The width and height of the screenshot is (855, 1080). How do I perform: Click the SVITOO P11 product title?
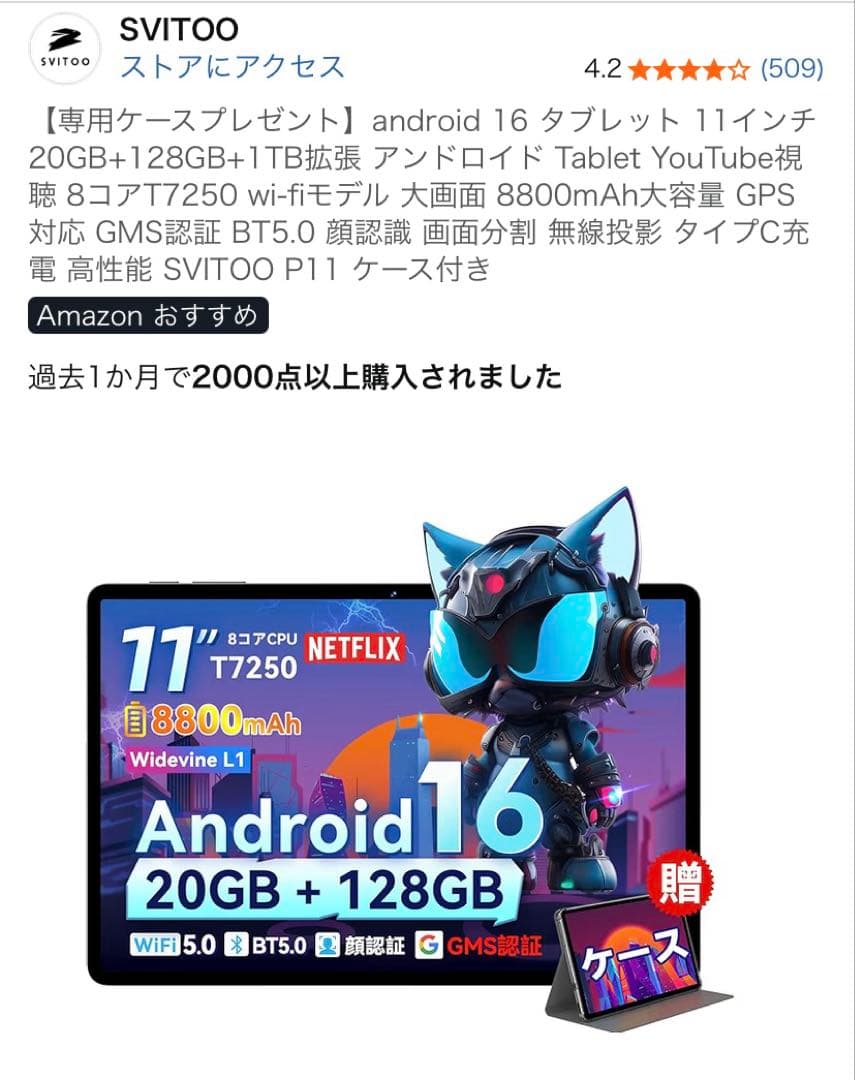pyautogui.click(x=420, y=195)
